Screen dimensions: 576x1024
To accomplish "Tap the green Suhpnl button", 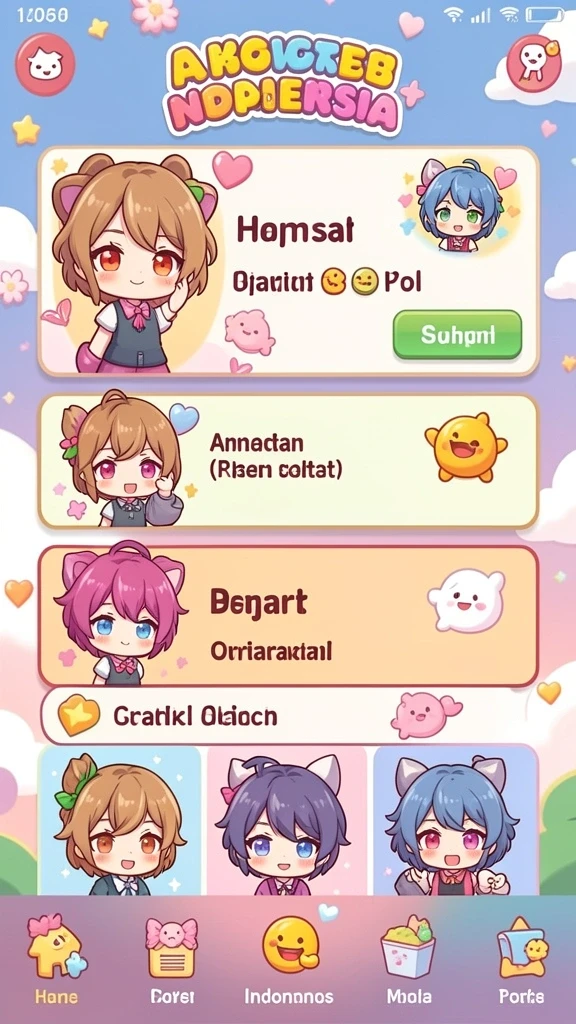I will [x=457, y=335].
